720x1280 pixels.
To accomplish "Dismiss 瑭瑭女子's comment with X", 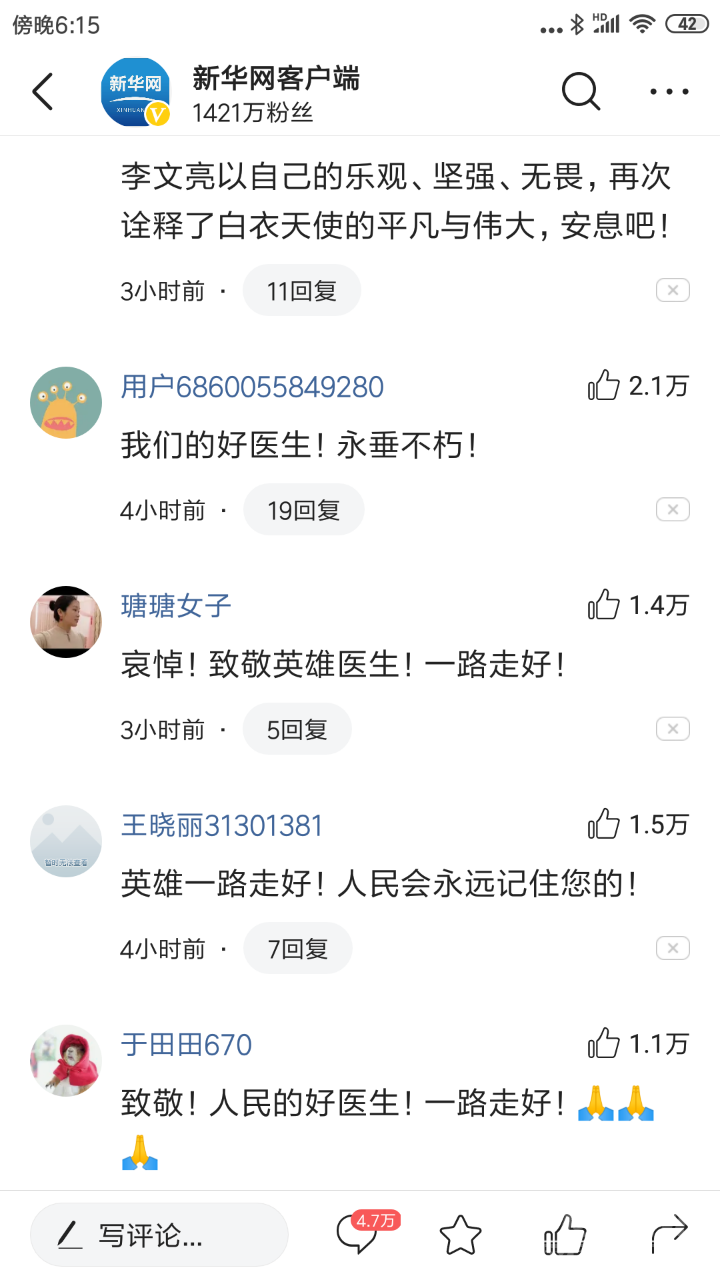I will point(673,729).
